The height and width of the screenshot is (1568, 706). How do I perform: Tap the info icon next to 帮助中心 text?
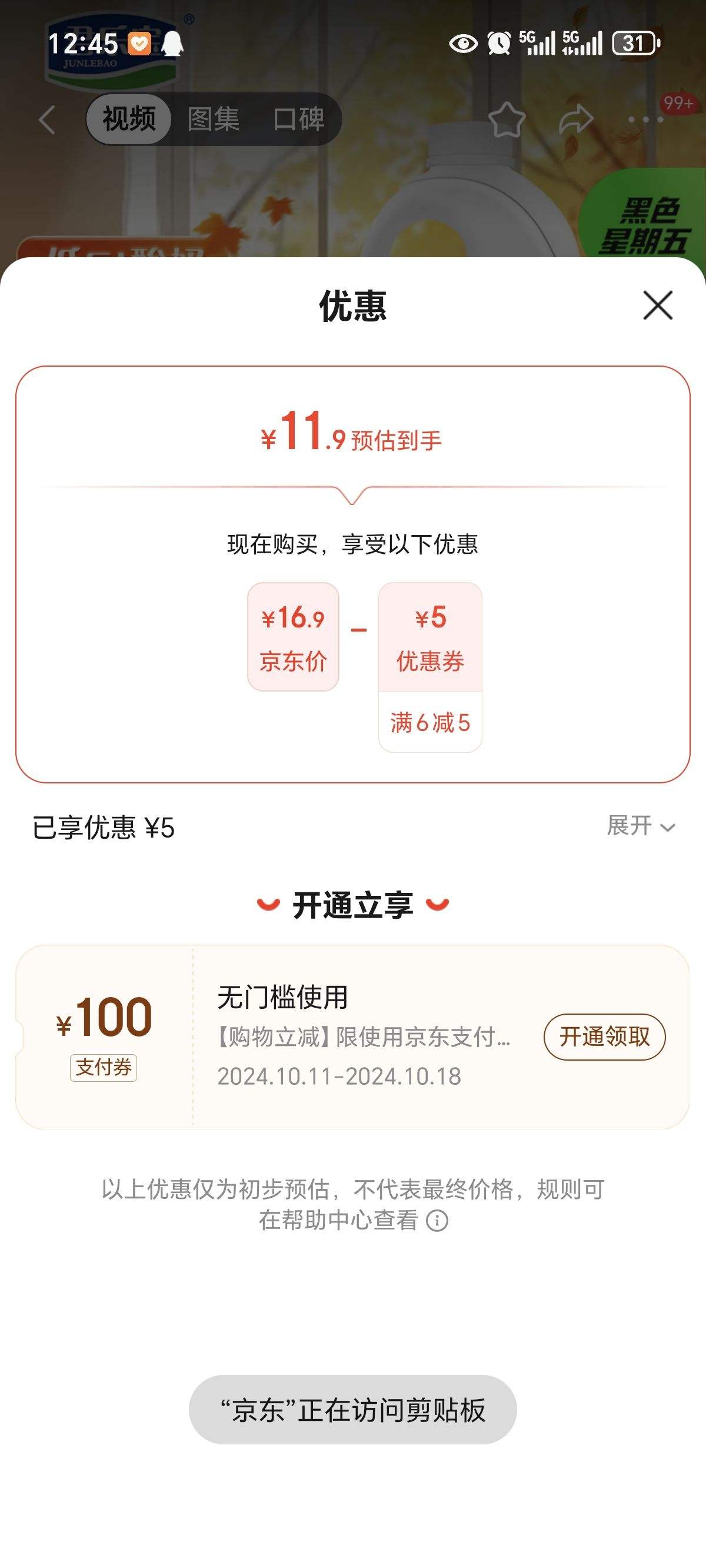click(437, 1225)
